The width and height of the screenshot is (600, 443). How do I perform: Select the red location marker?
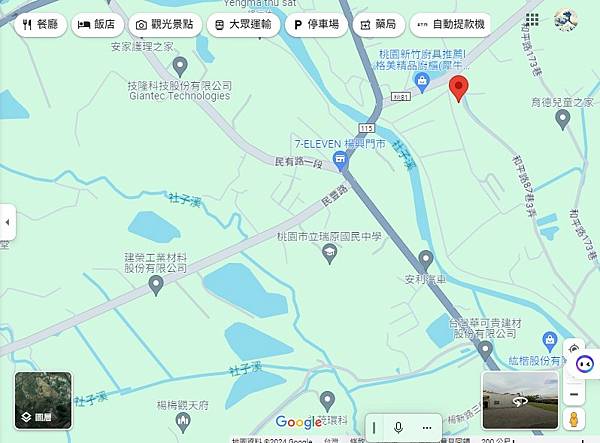click(x=459, y=88)
